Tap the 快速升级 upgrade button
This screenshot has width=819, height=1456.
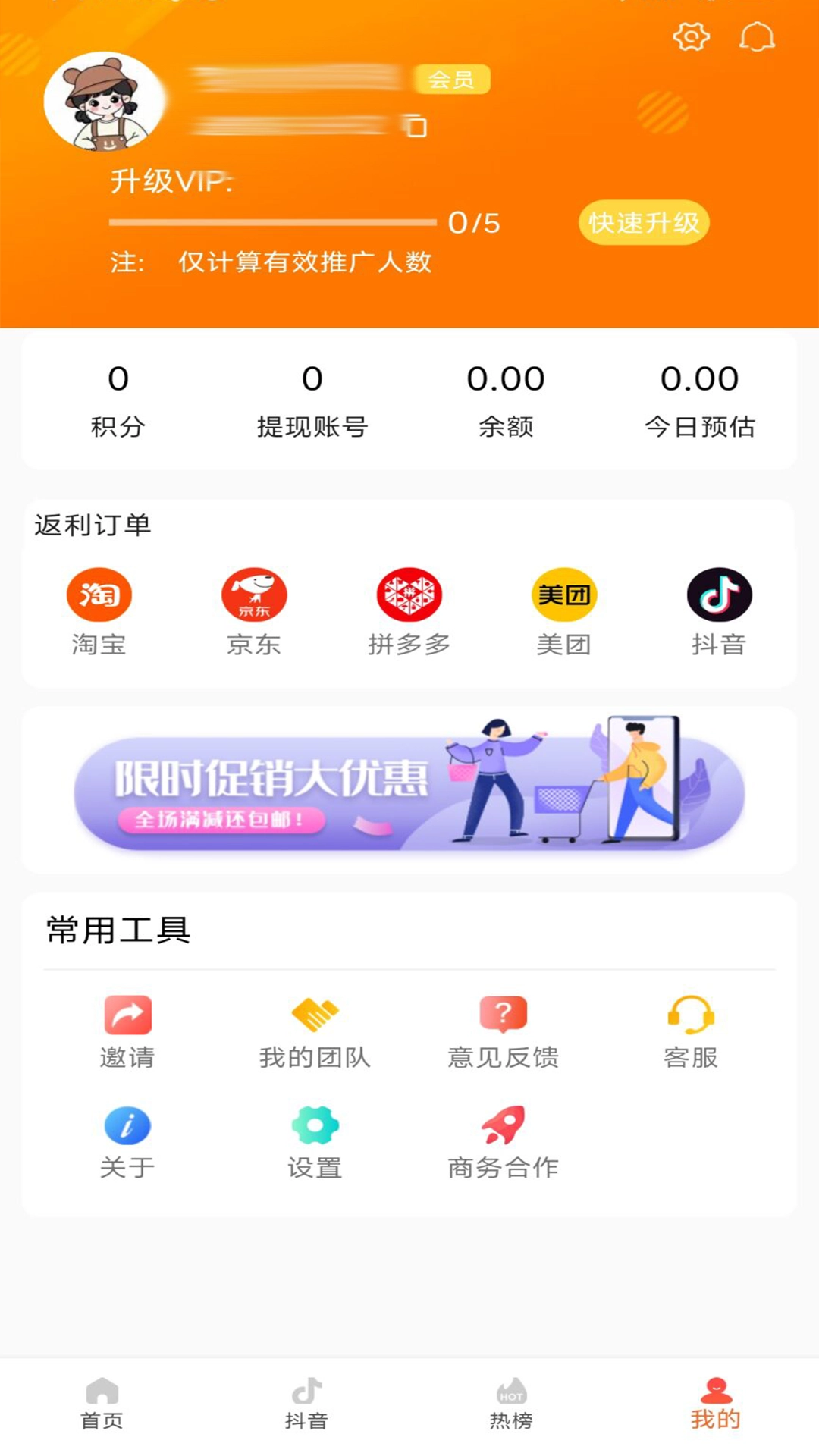click(643, 222)
